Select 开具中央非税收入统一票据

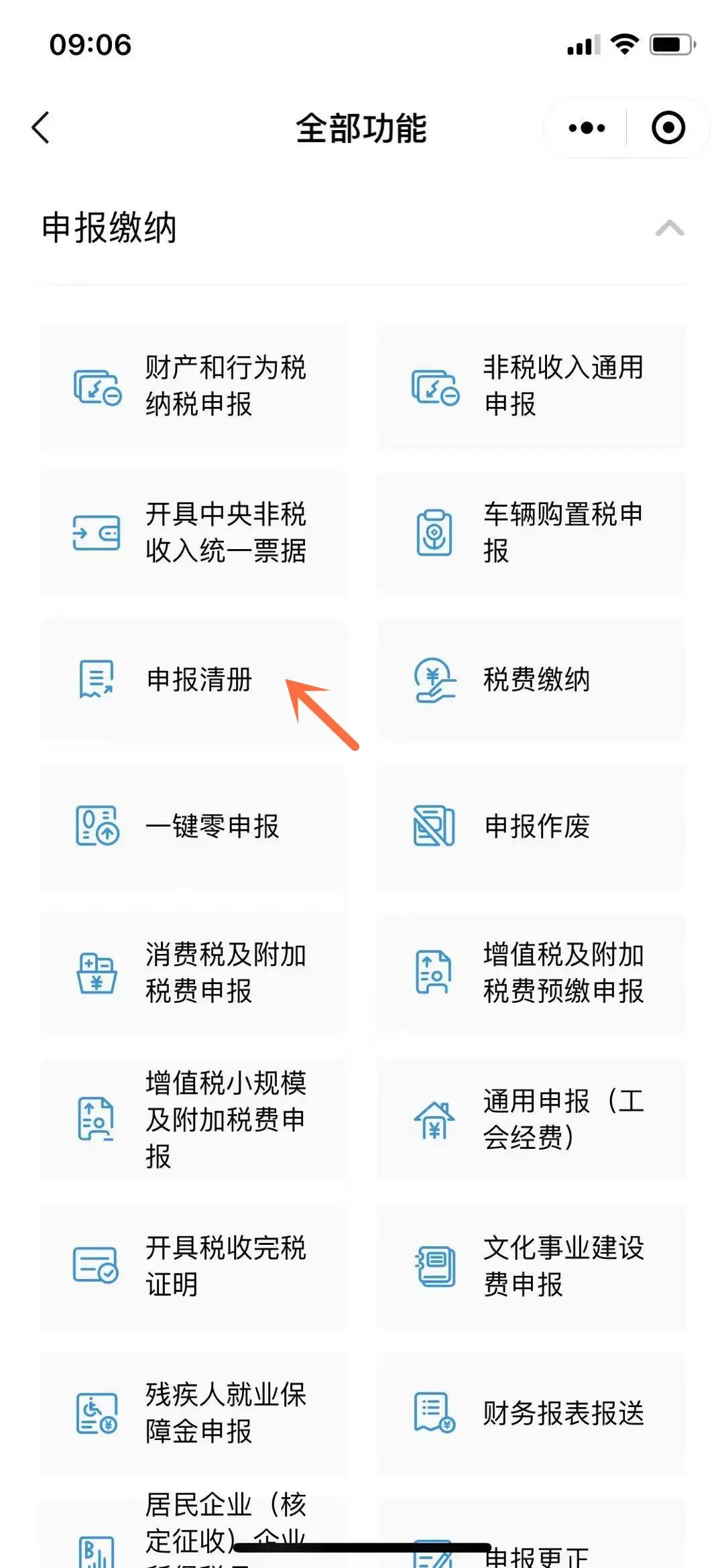(193, 532)
